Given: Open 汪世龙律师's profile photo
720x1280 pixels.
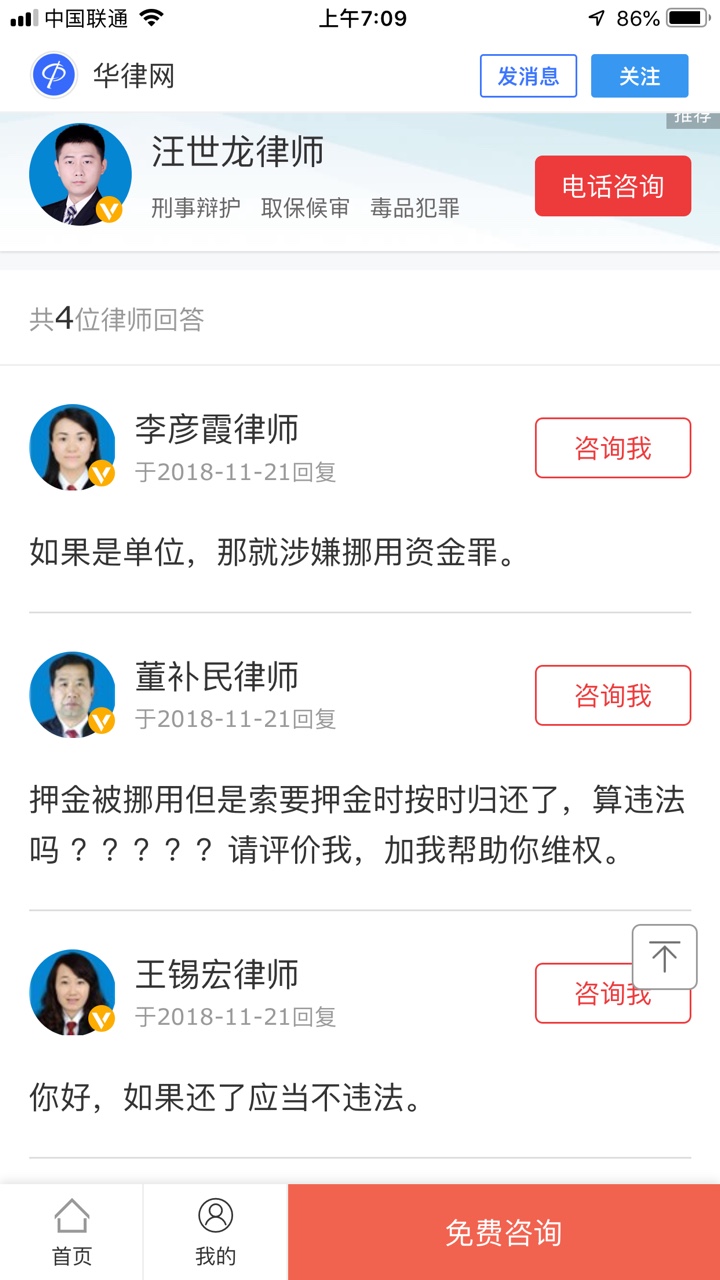Looking at the screenshot, I should coord(80,175).
